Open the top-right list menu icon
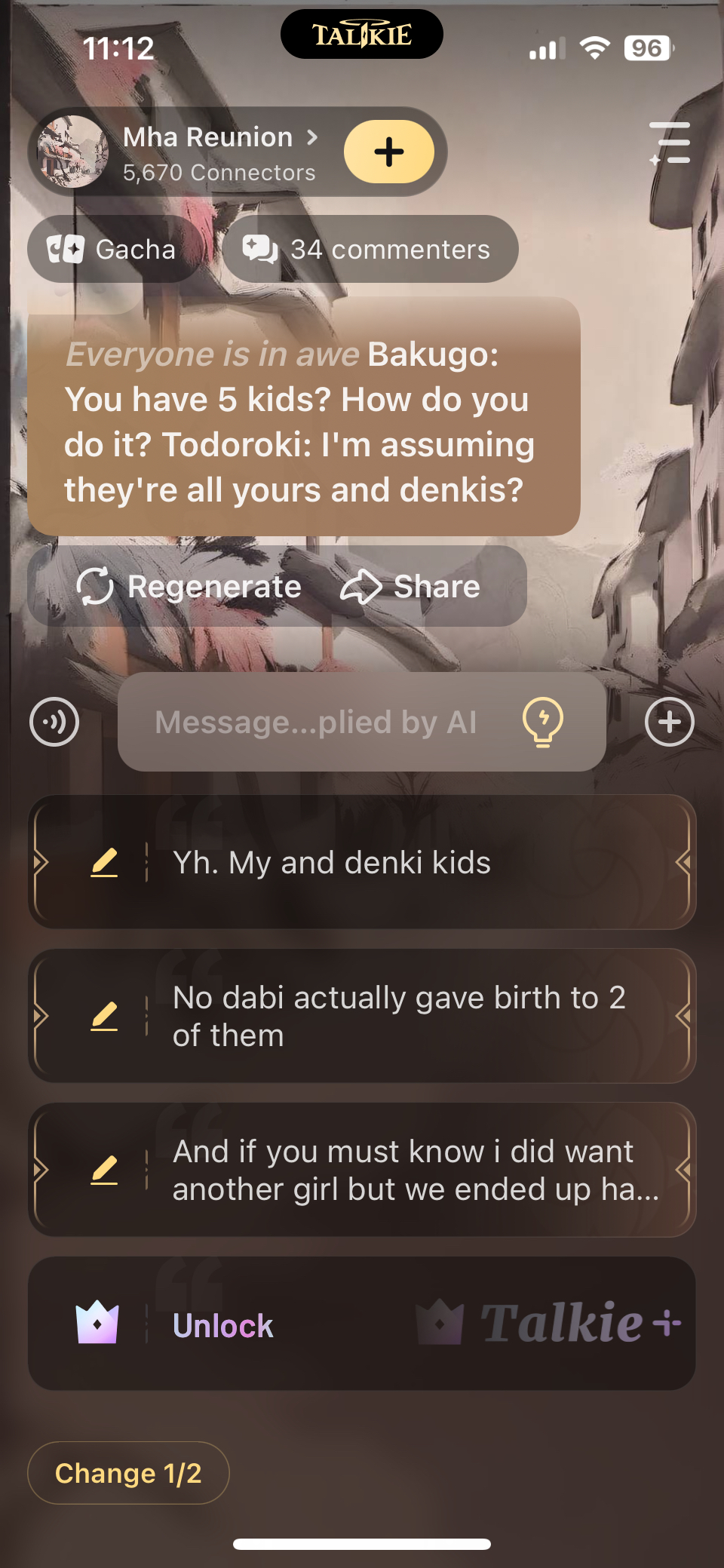 [x=670, y=143]
